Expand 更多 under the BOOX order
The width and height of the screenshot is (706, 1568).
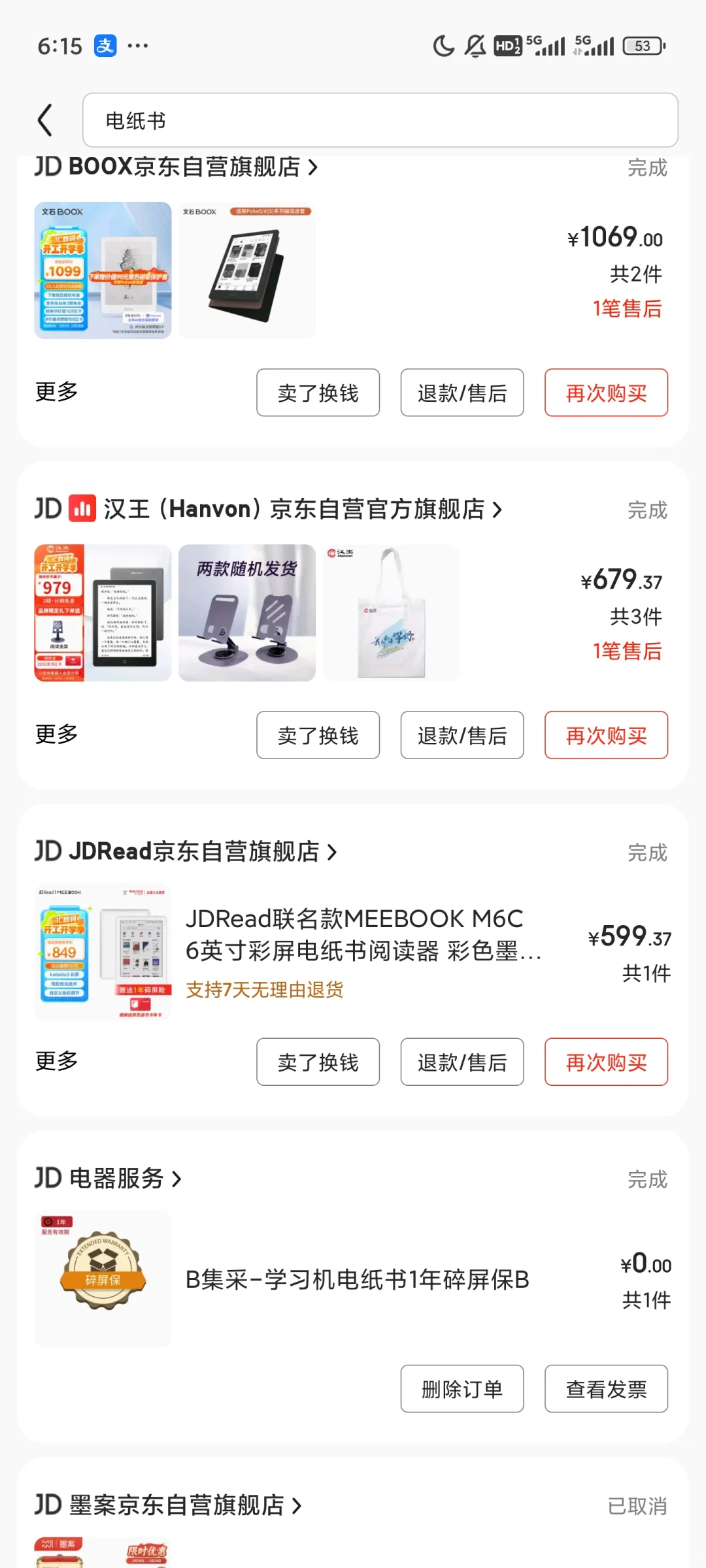click(x=57, y=392)
